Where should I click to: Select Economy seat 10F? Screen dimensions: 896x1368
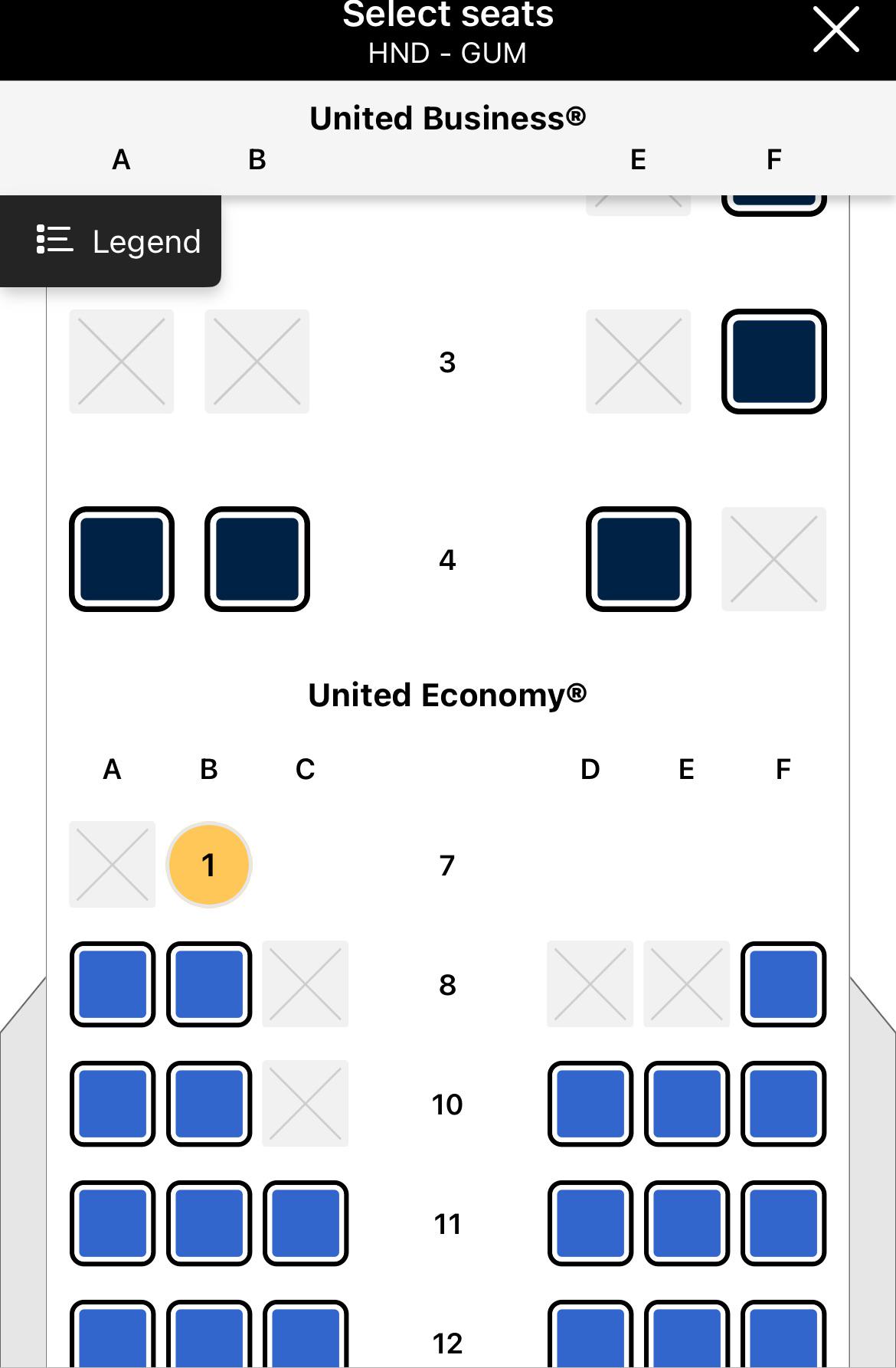783,1104
